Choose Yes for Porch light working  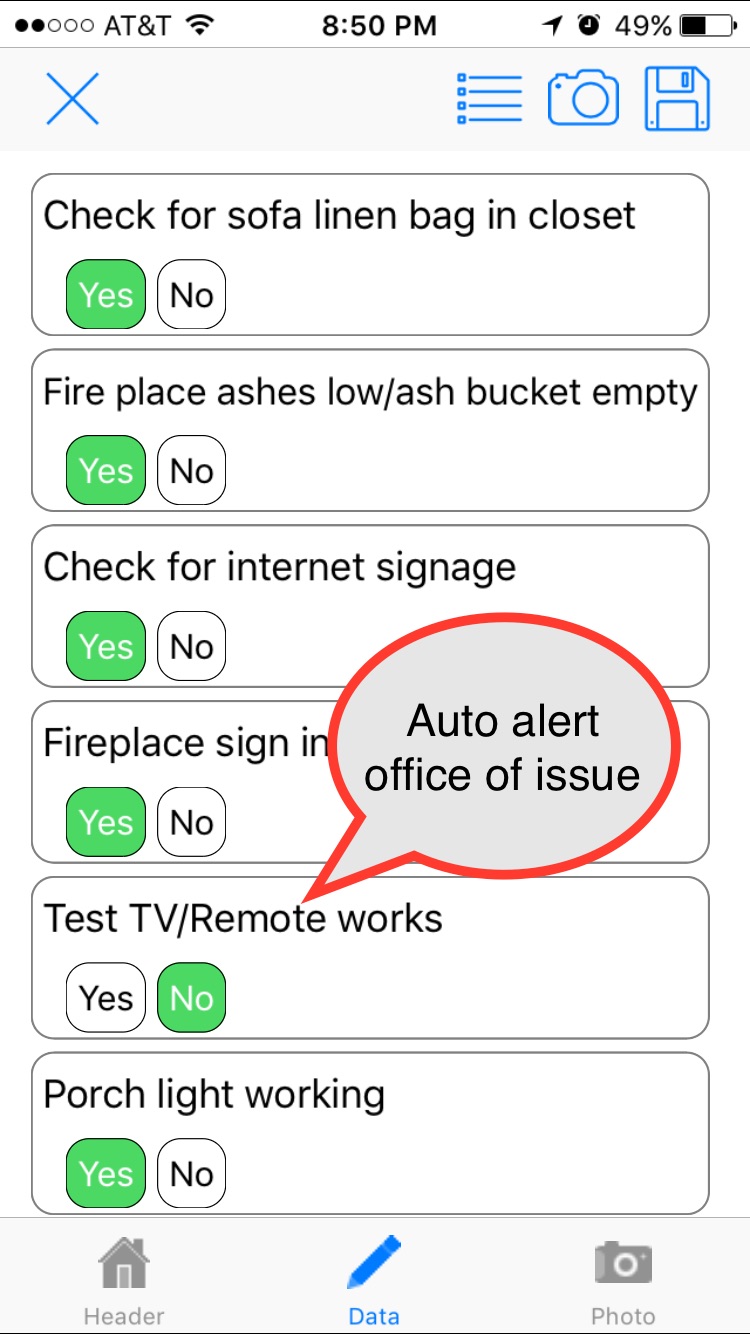point(106,1174)
